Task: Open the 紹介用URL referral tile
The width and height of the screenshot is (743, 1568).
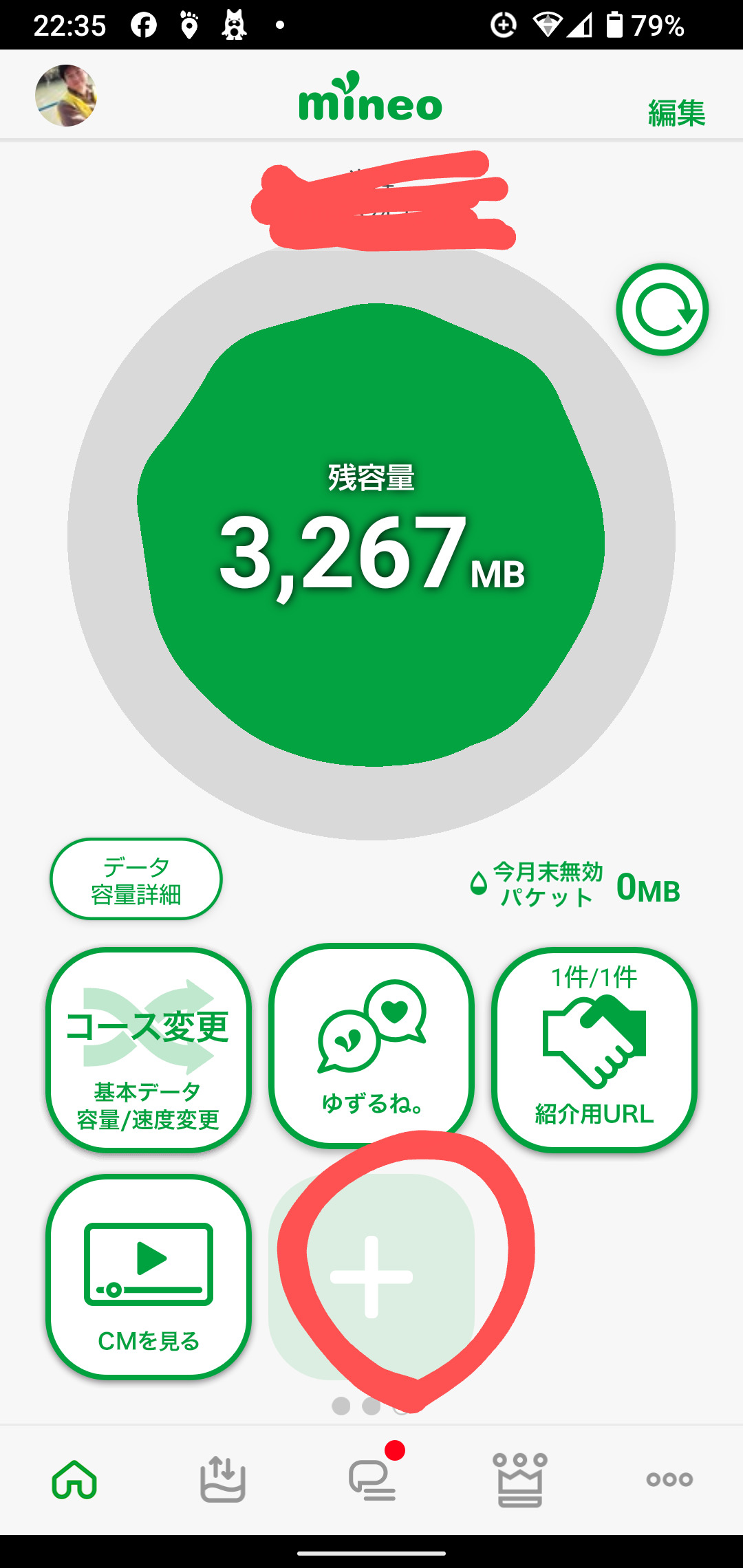Action: coord(594,1049)
